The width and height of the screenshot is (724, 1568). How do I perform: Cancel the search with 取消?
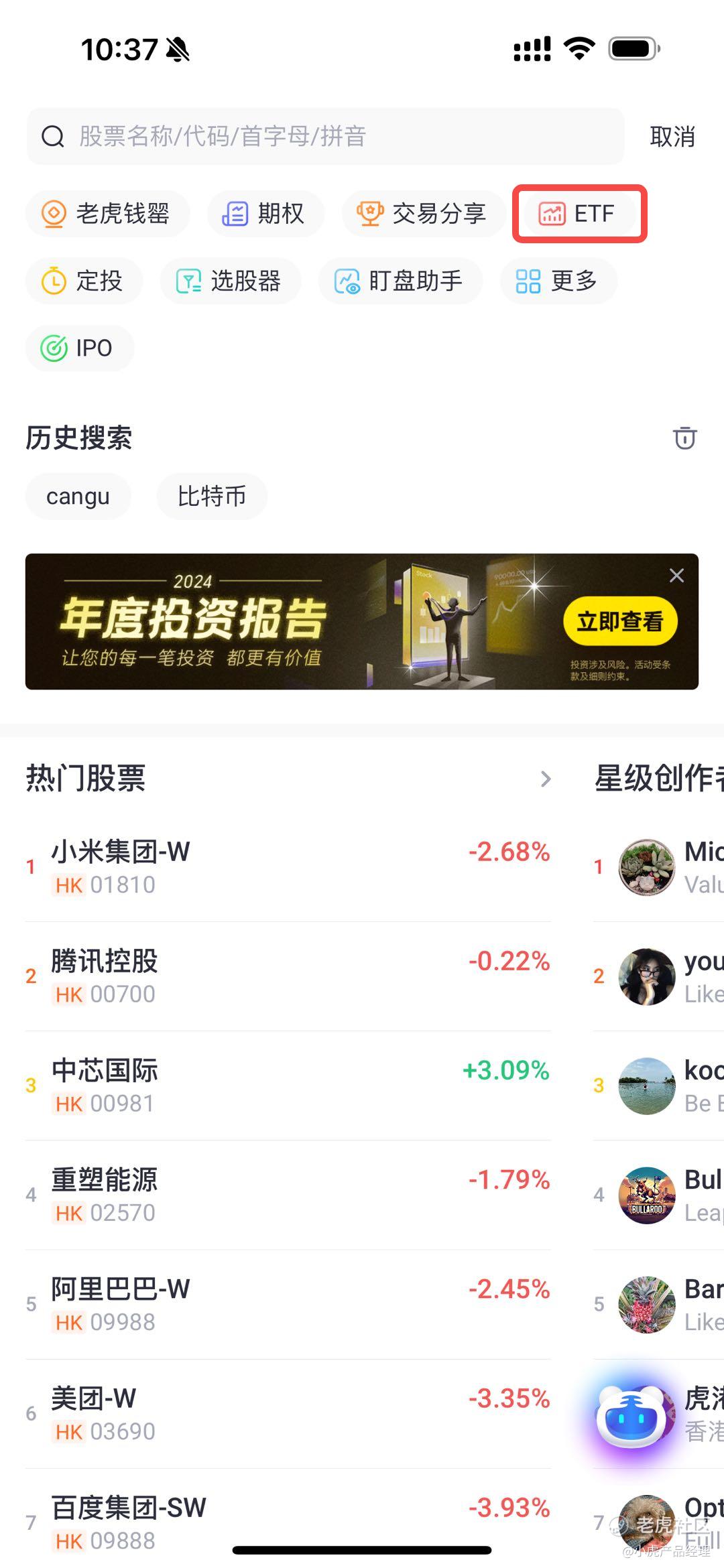(672, 137)
